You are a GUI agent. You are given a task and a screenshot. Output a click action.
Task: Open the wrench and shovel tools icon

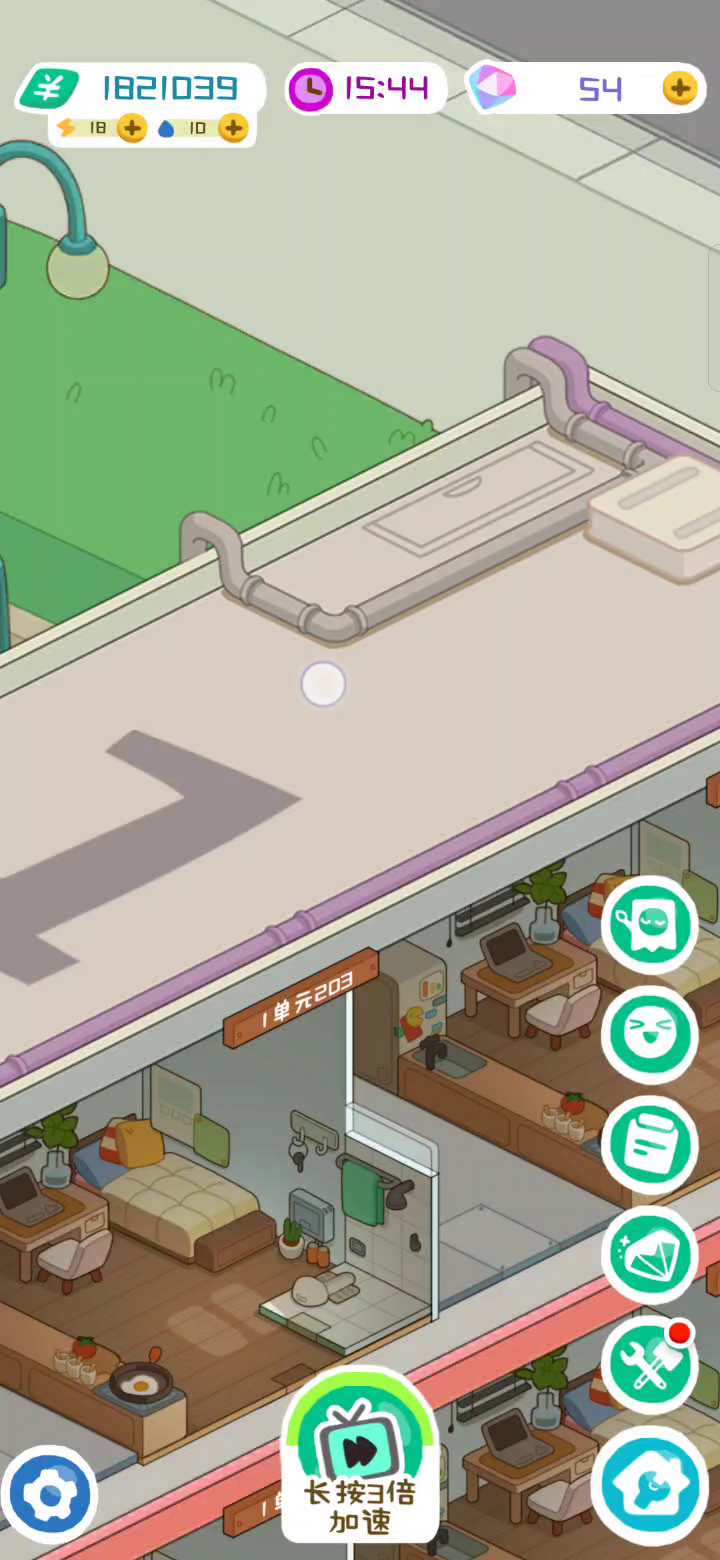650,1365
